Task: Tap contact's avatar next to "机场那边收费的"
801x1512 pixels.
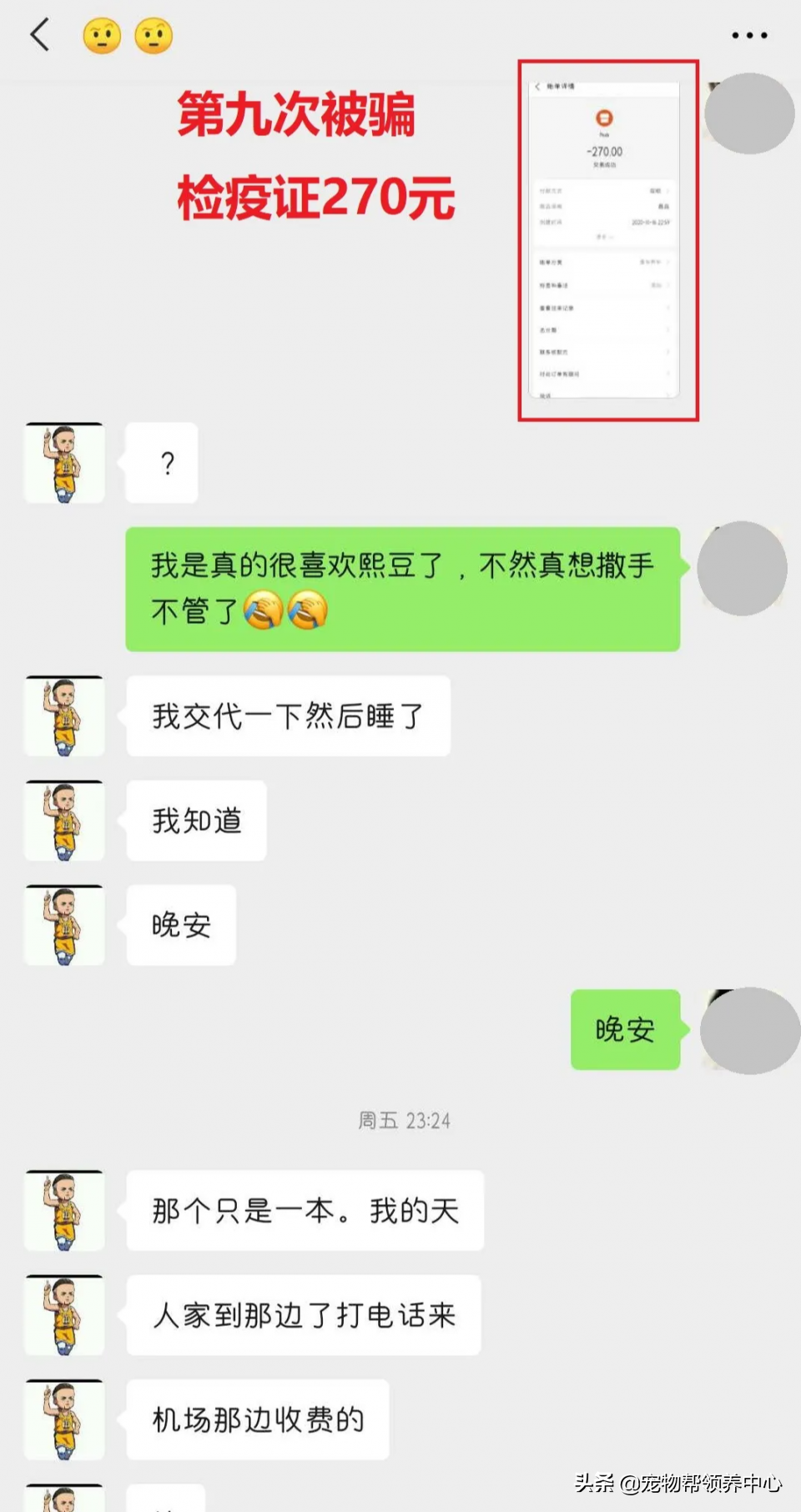Action: 64,1419
